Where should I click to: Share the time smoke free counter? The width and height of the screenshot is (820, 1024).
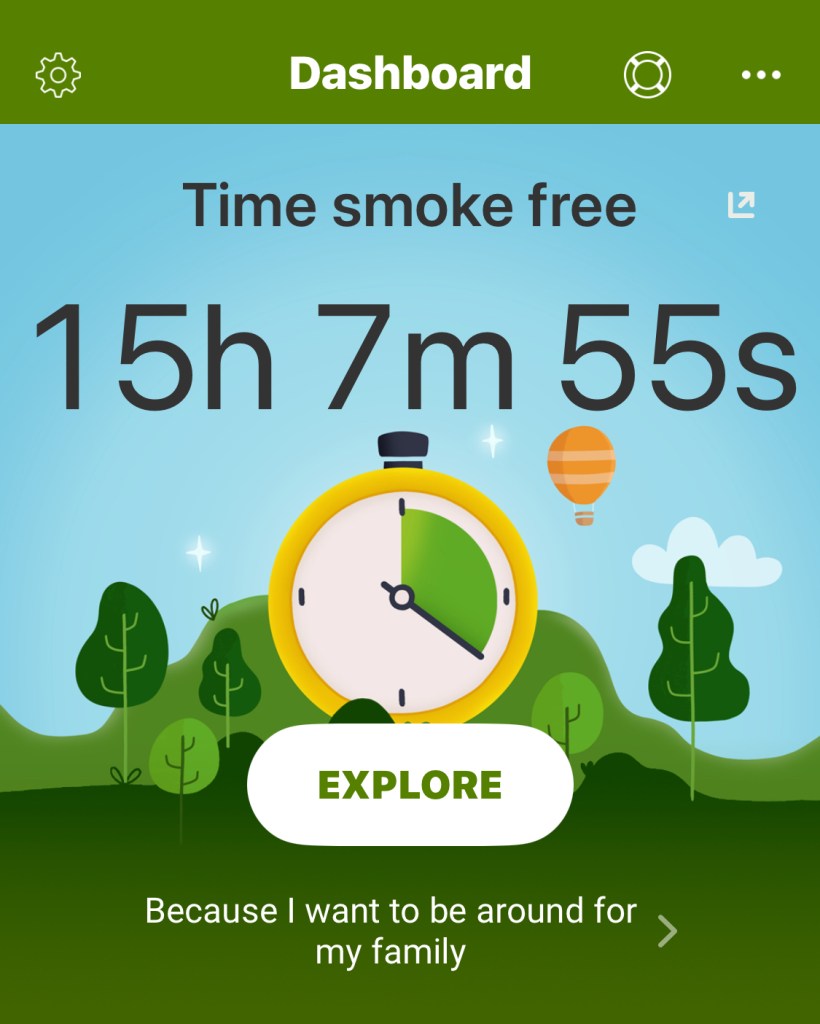[x=741, y=205]
